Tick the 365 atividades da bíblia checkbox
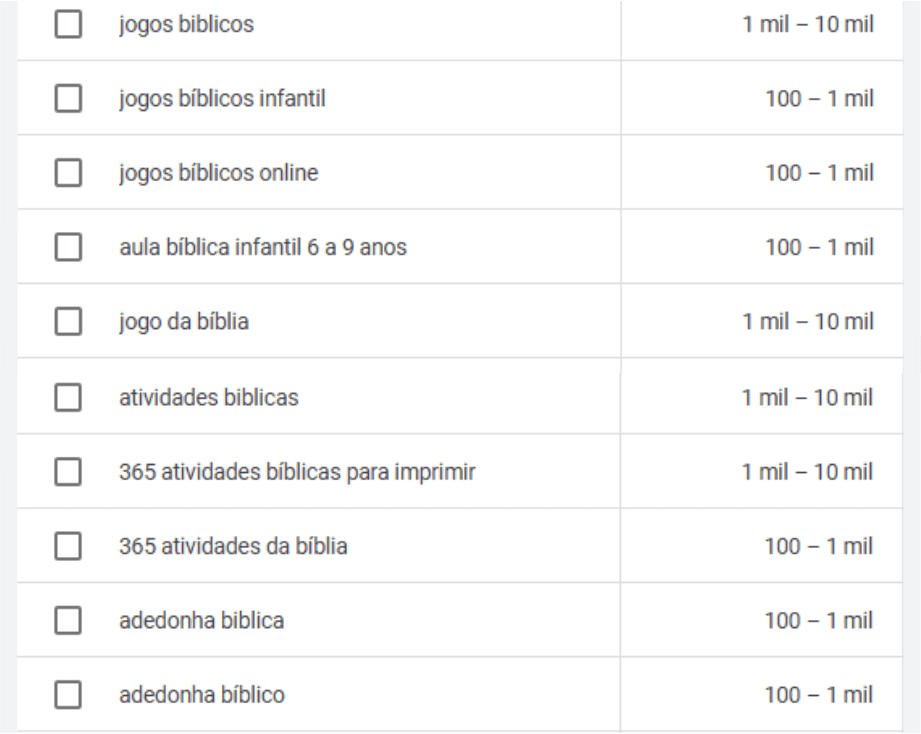Viewport: 921px width, 734px height. (68, 546)
